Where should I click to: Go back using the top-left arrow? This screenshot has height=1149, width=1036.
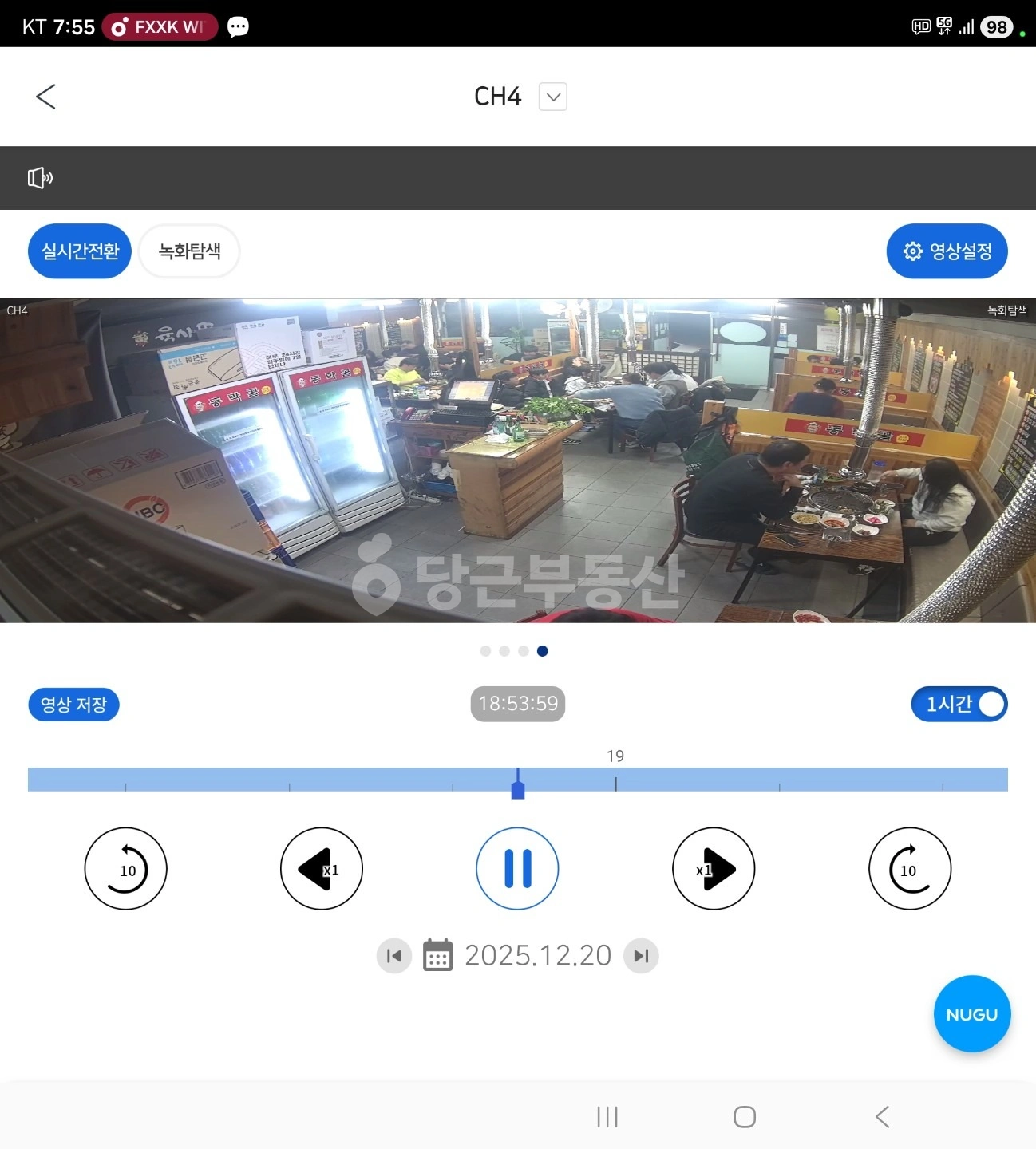(x=45, y=97)
